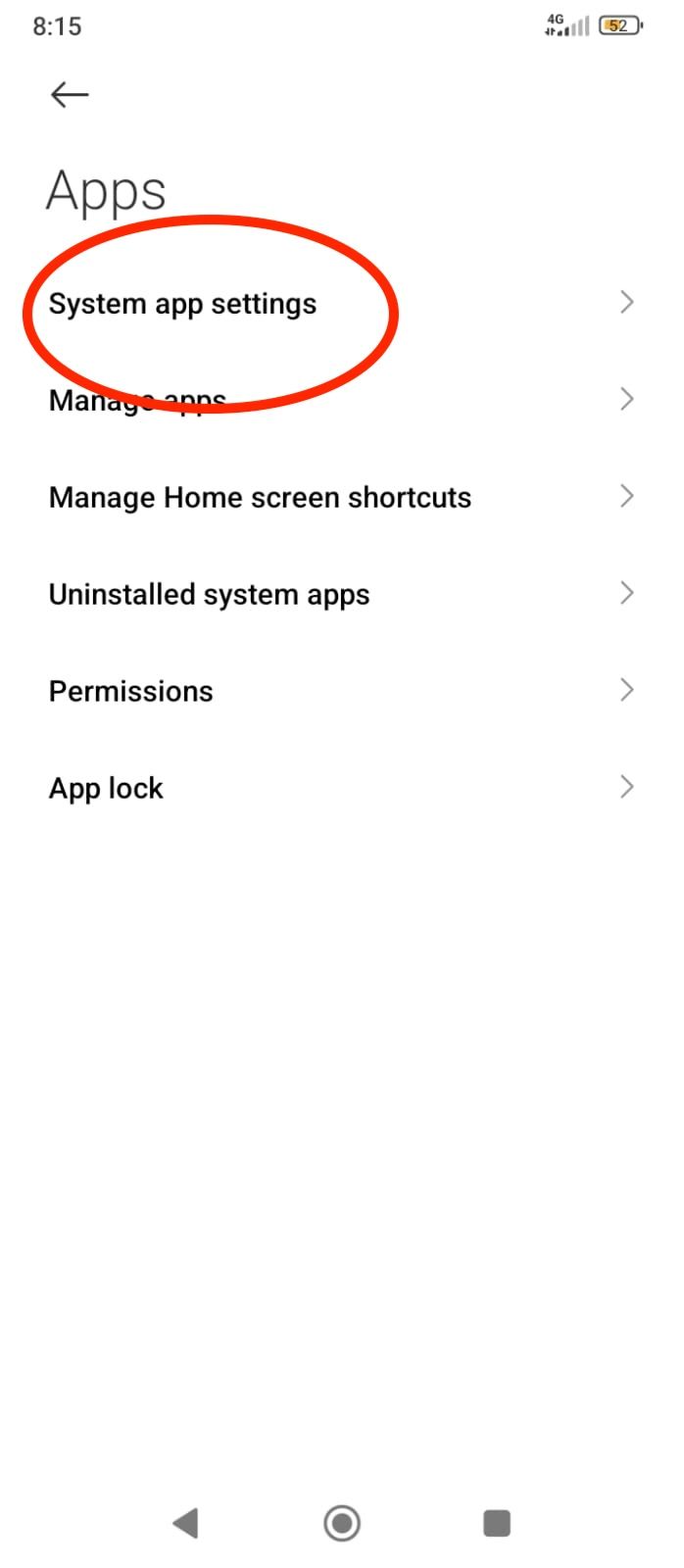
Task: Open System app settings
Action: 342,303
